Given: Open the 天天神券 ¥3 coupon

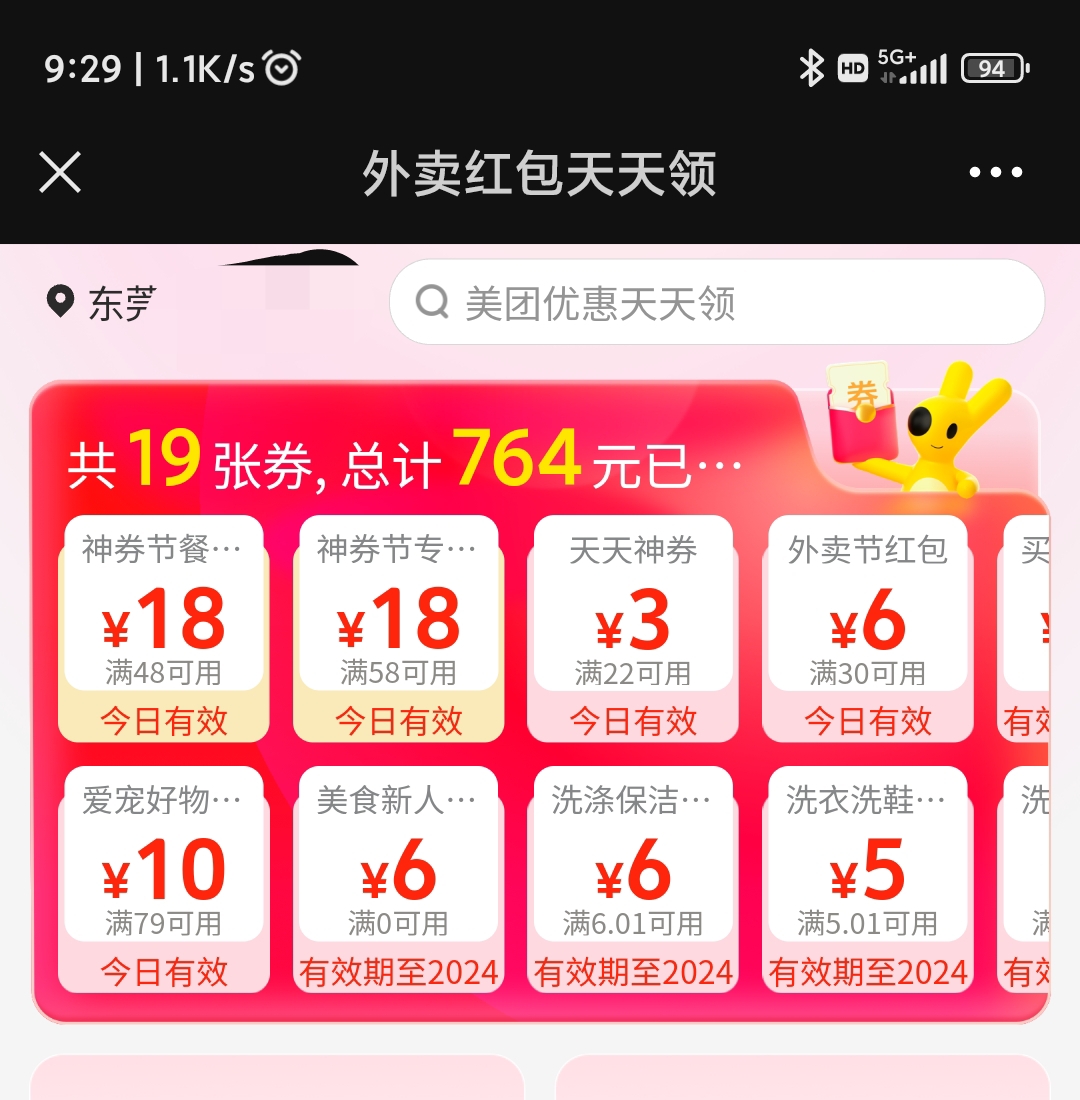Looking at the screenshot, I should [x=633, y=628].
